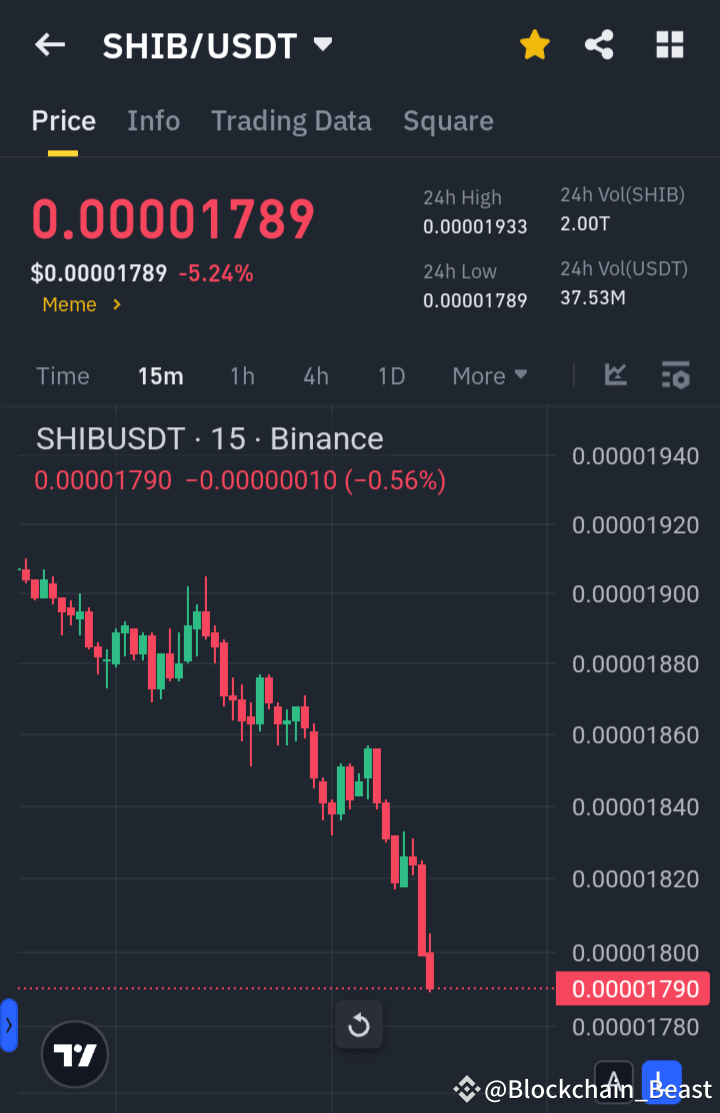Screen dimensions: 720x1113
Task: Expand the left side panel chevron
Action: pos(10,1025)
